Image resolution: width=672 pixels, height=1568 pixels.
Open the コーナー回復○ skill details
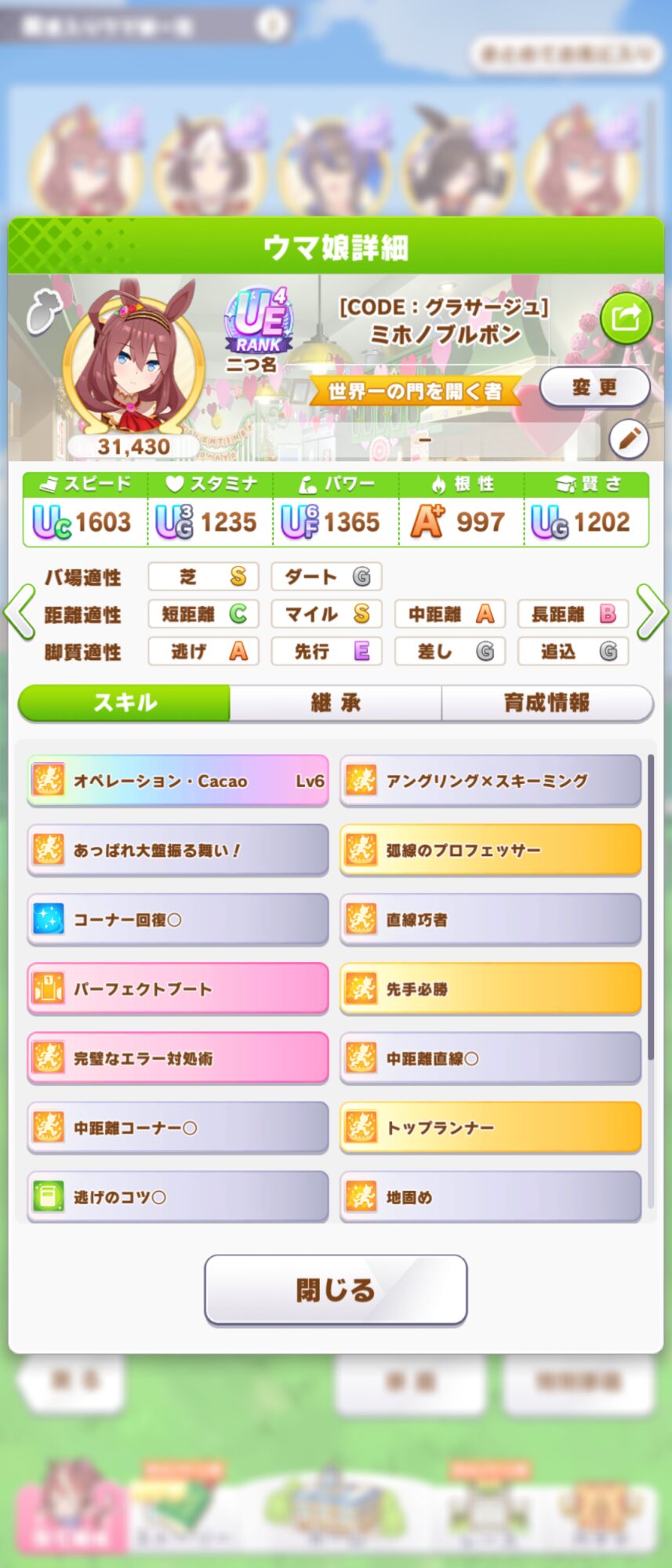pyautogui.click(x=177, y=920)
